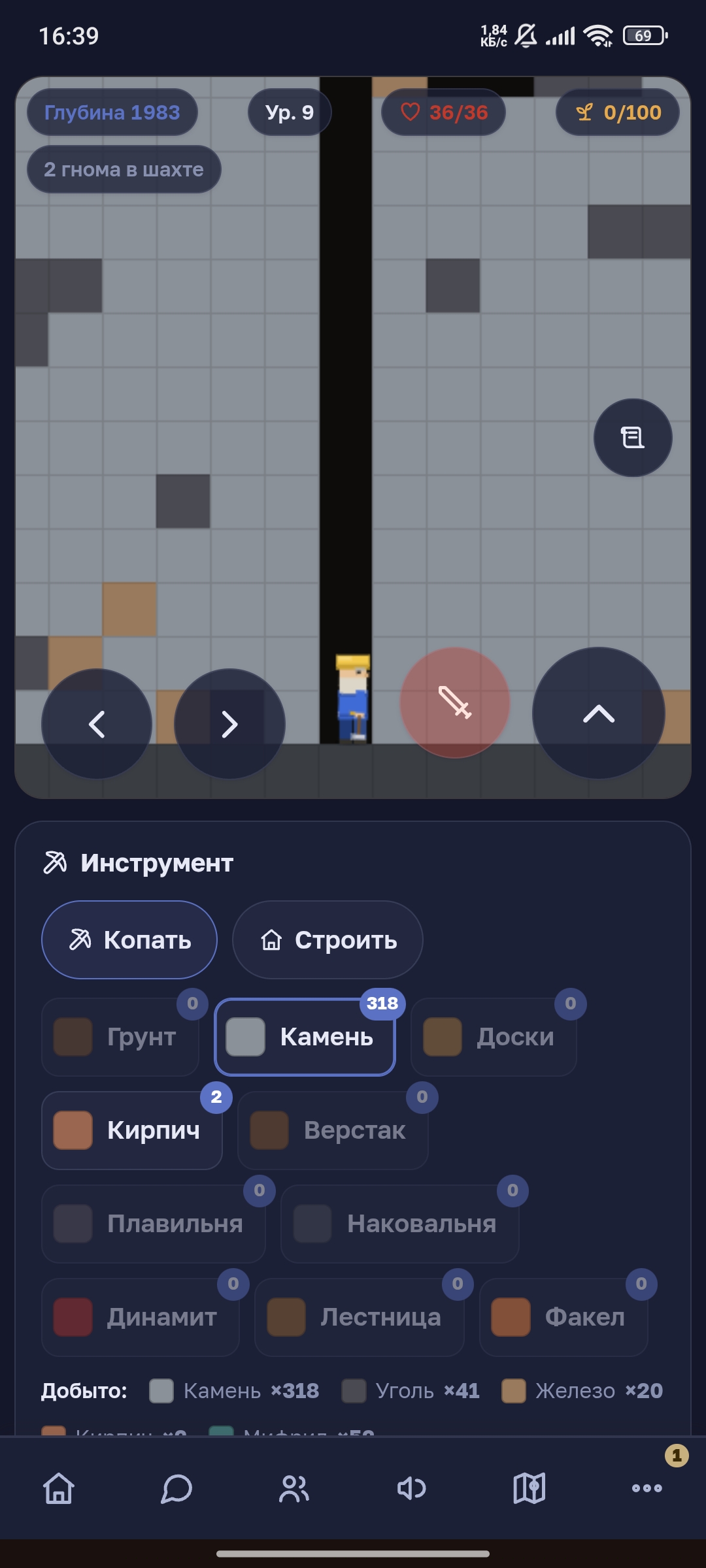Screen dimensions: 706x1568
Task: Pick the Факел item
Action: [563, 1317]
